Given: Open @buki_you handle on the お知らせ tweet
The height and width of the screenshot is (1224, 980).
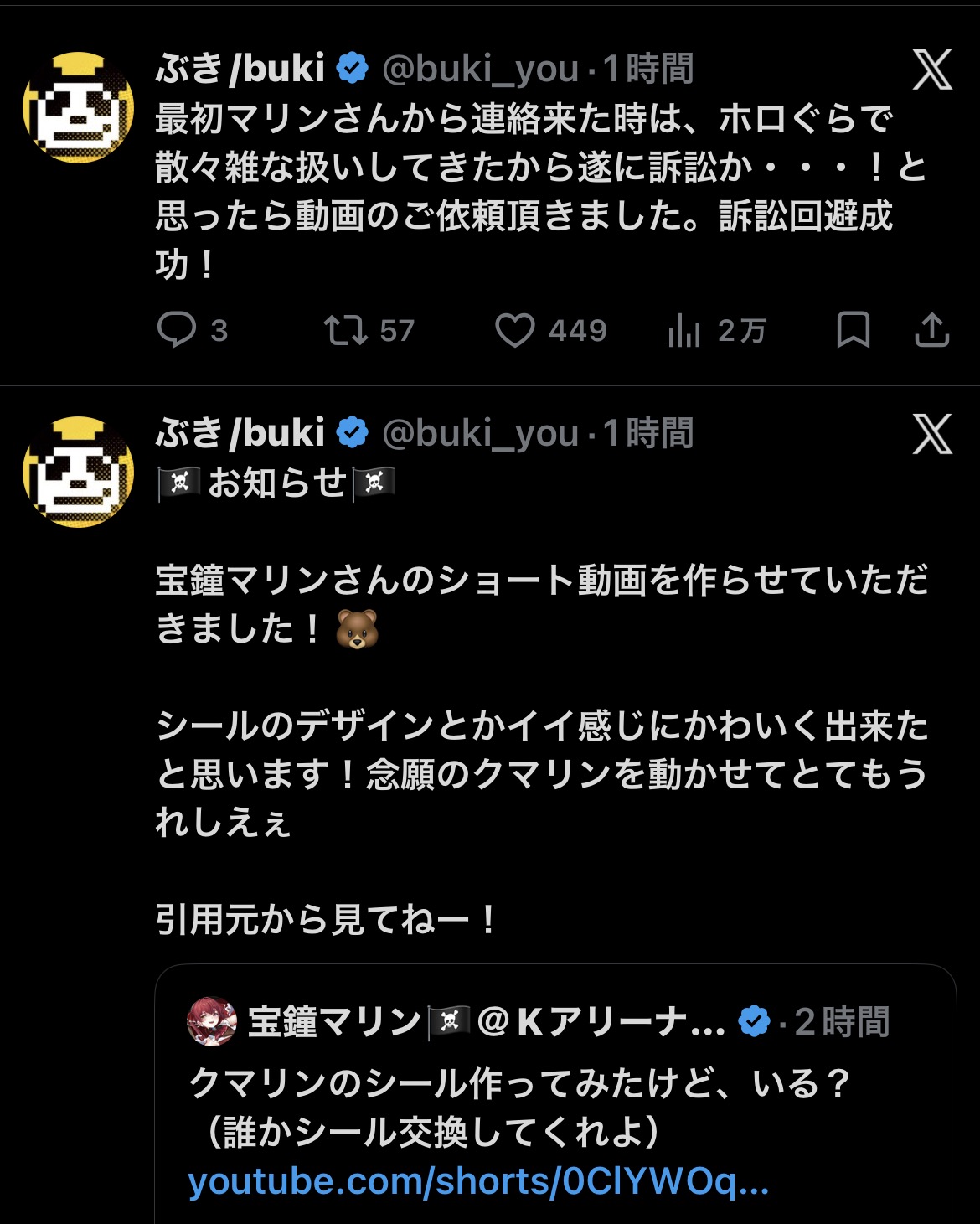Looking at the screenshot, I should pyautogui.click(x=480, y=434).
